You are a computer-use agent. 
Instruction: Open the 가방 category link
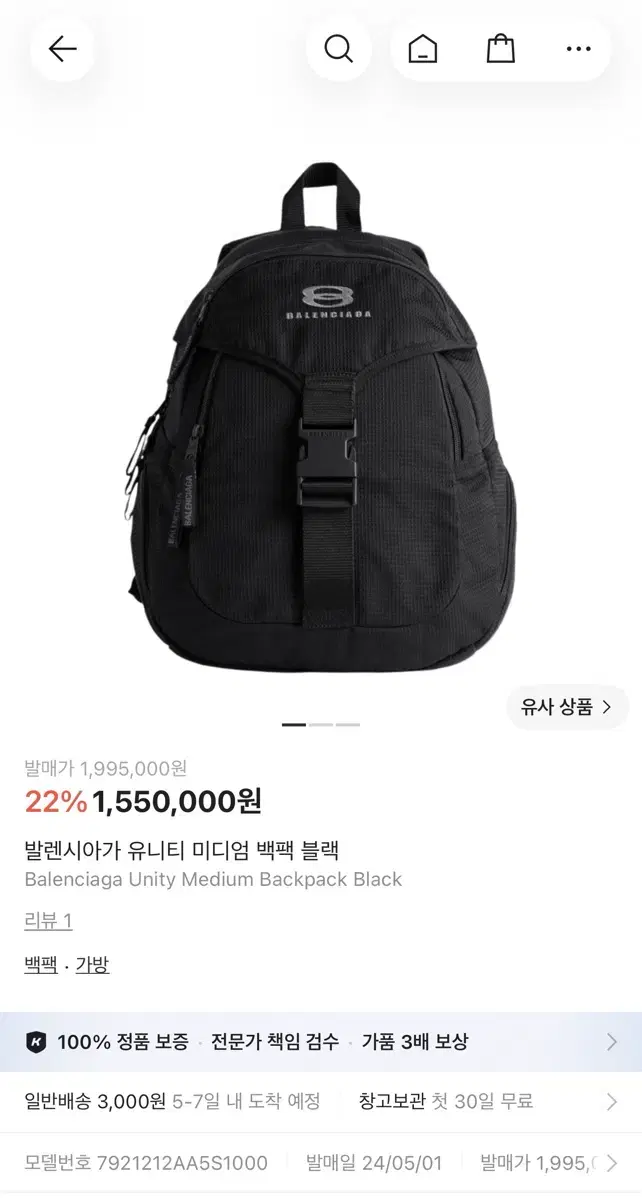[x=92, y=965]
